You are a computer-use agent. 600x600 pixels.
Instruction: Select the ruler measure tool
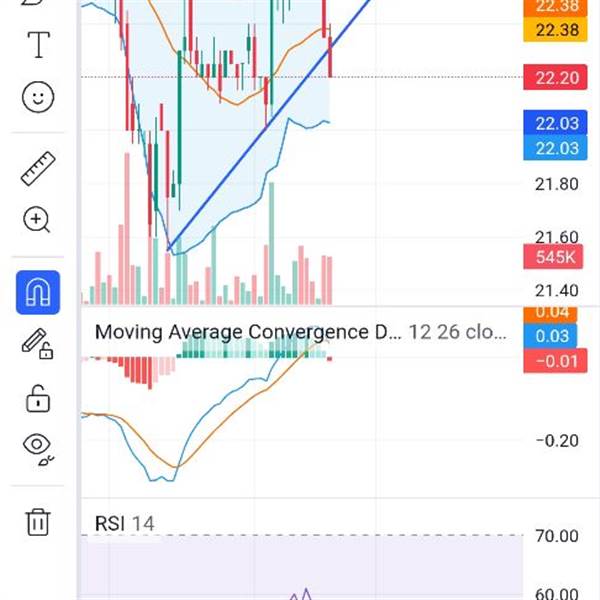tap(38, 168)
